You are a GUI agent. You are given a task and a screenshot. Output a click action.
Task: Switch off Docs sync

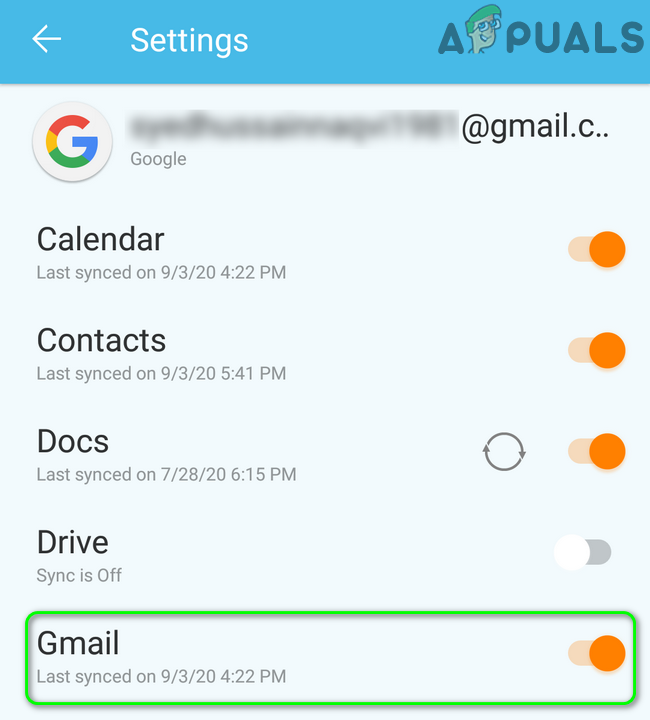coord(597,452)
